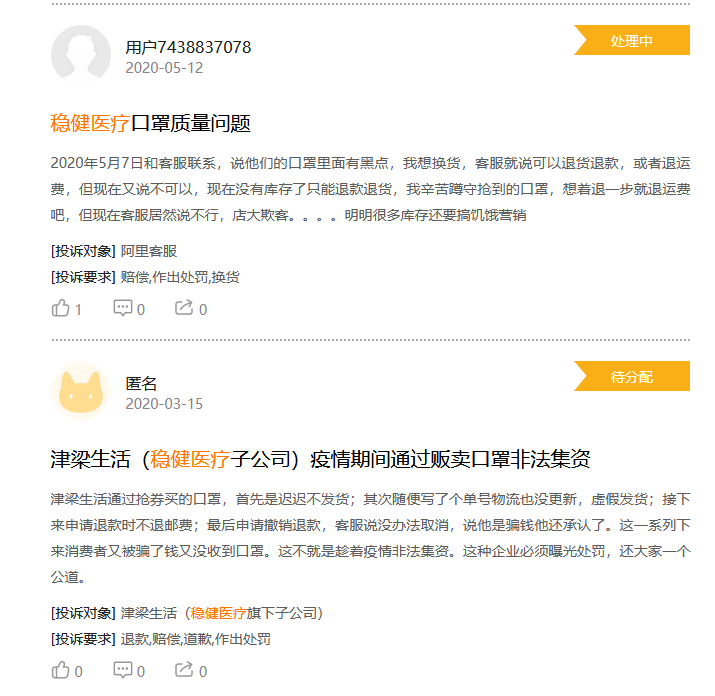Screen dimensions: 715x696
Task: Like the 津梁生活 complaint post
Action: (x=61, y=671)
